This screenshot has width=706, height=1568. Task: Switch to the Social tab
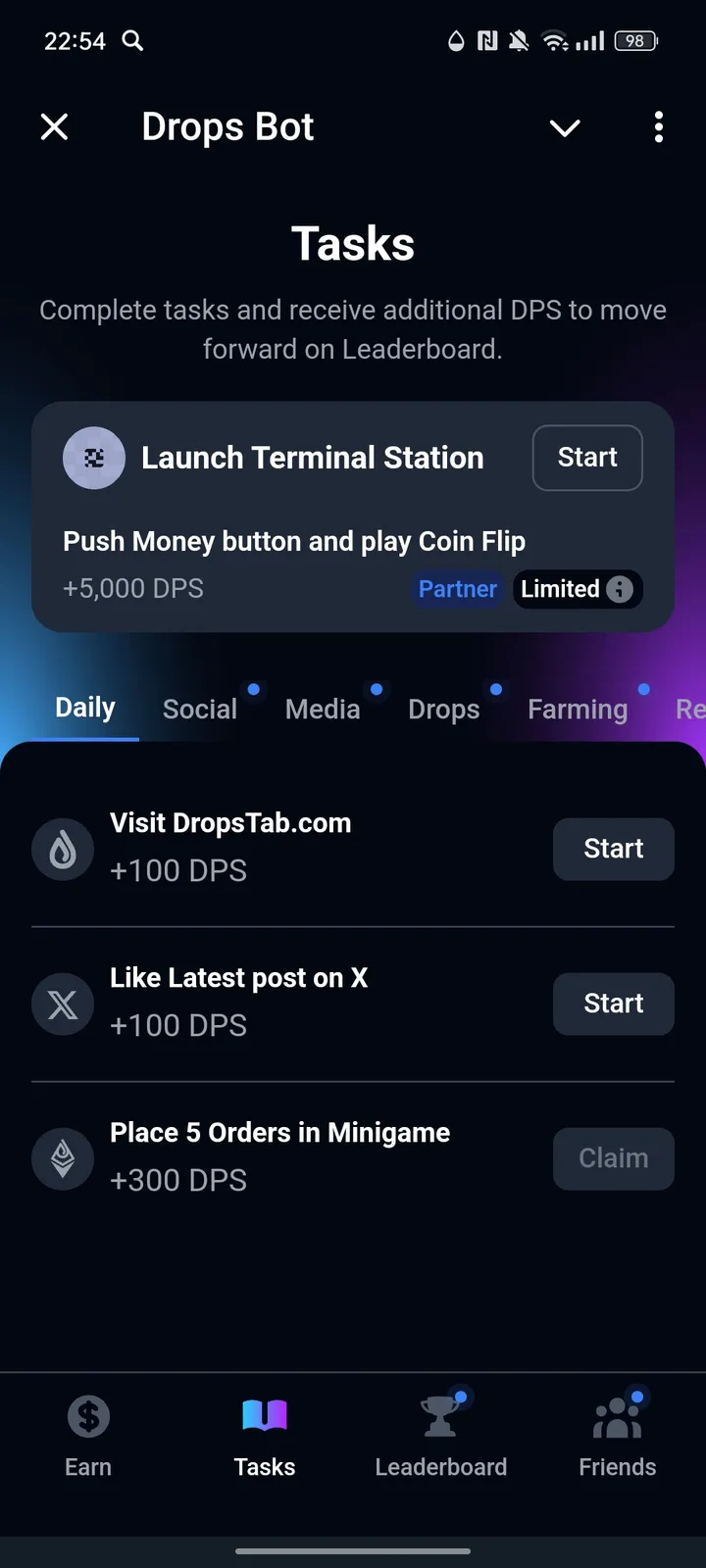pyautogui.click(x=200, y=708)
